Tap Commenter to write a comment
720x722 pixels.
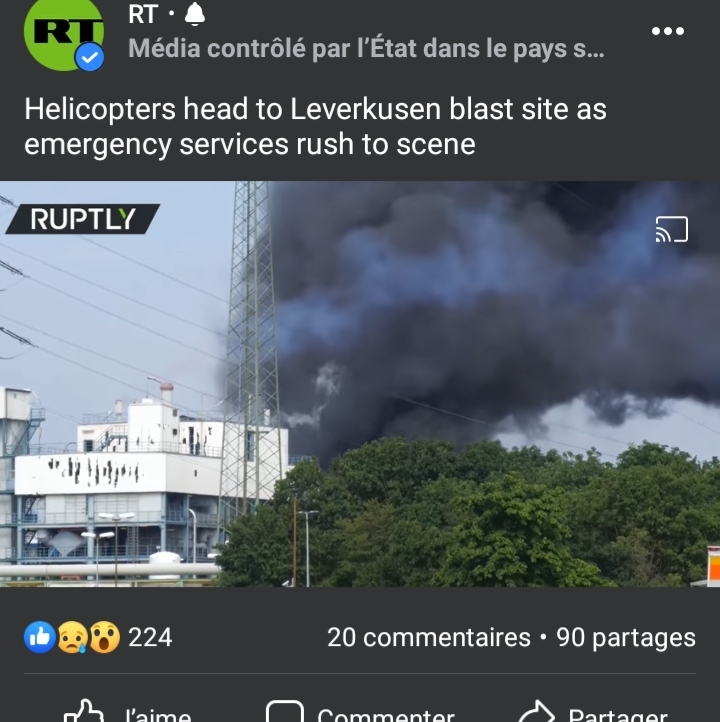click(360, 712)
